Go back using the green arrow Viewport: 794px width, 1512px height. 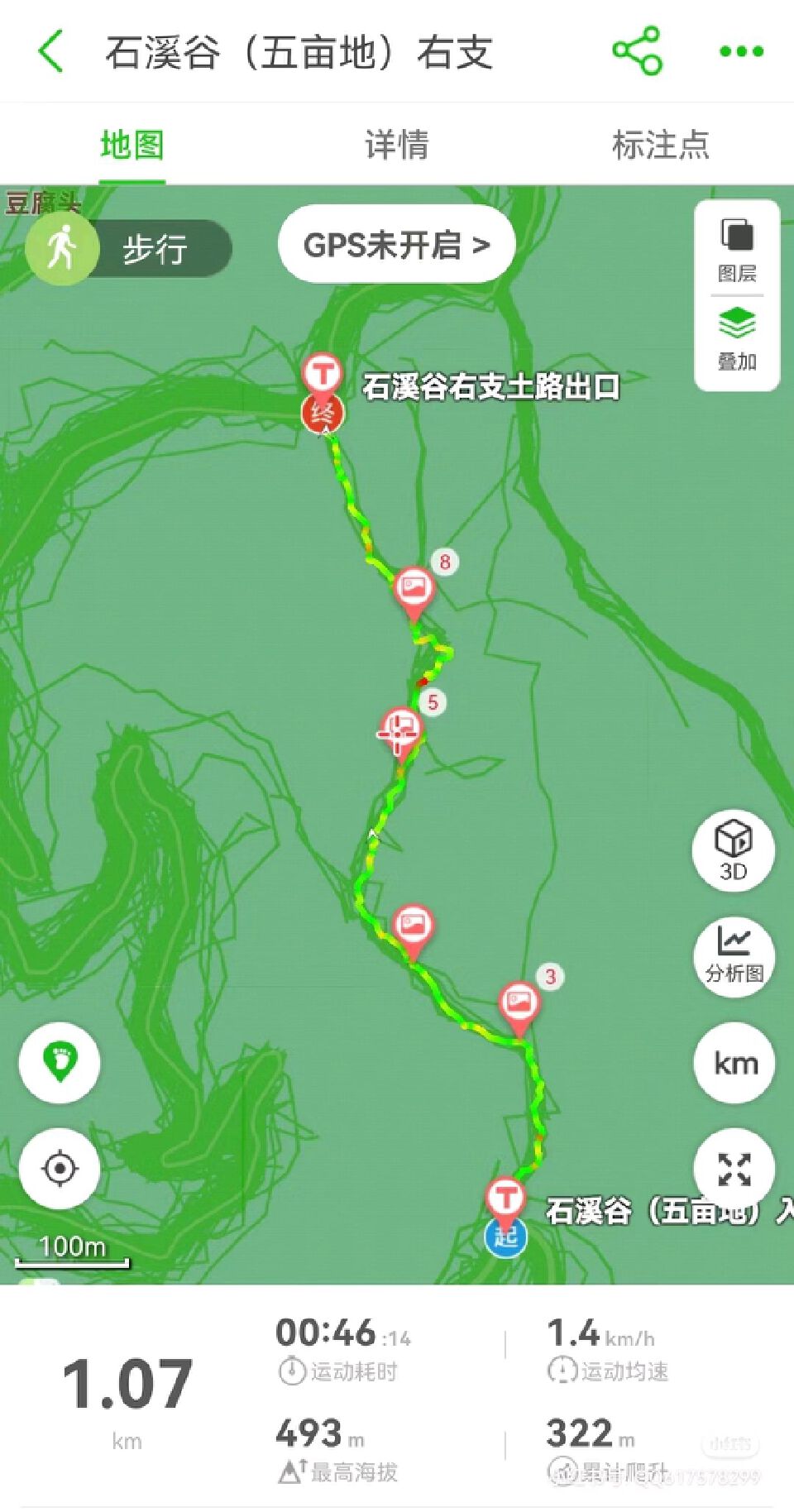tap(51, 51)
